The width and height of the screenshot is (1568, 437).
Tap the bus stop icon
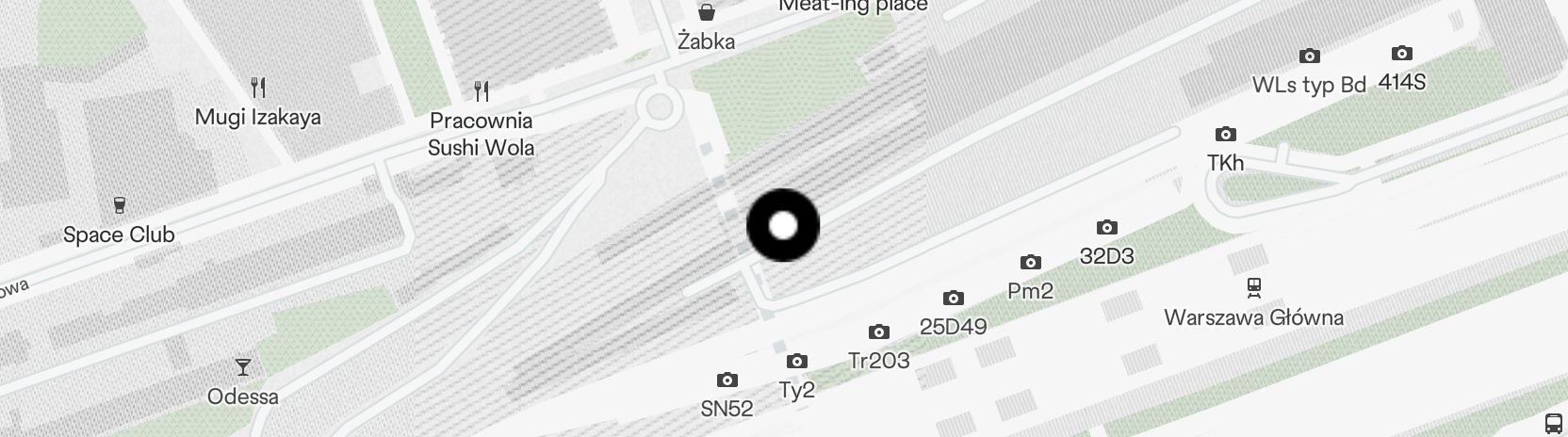coord(1553,422)
